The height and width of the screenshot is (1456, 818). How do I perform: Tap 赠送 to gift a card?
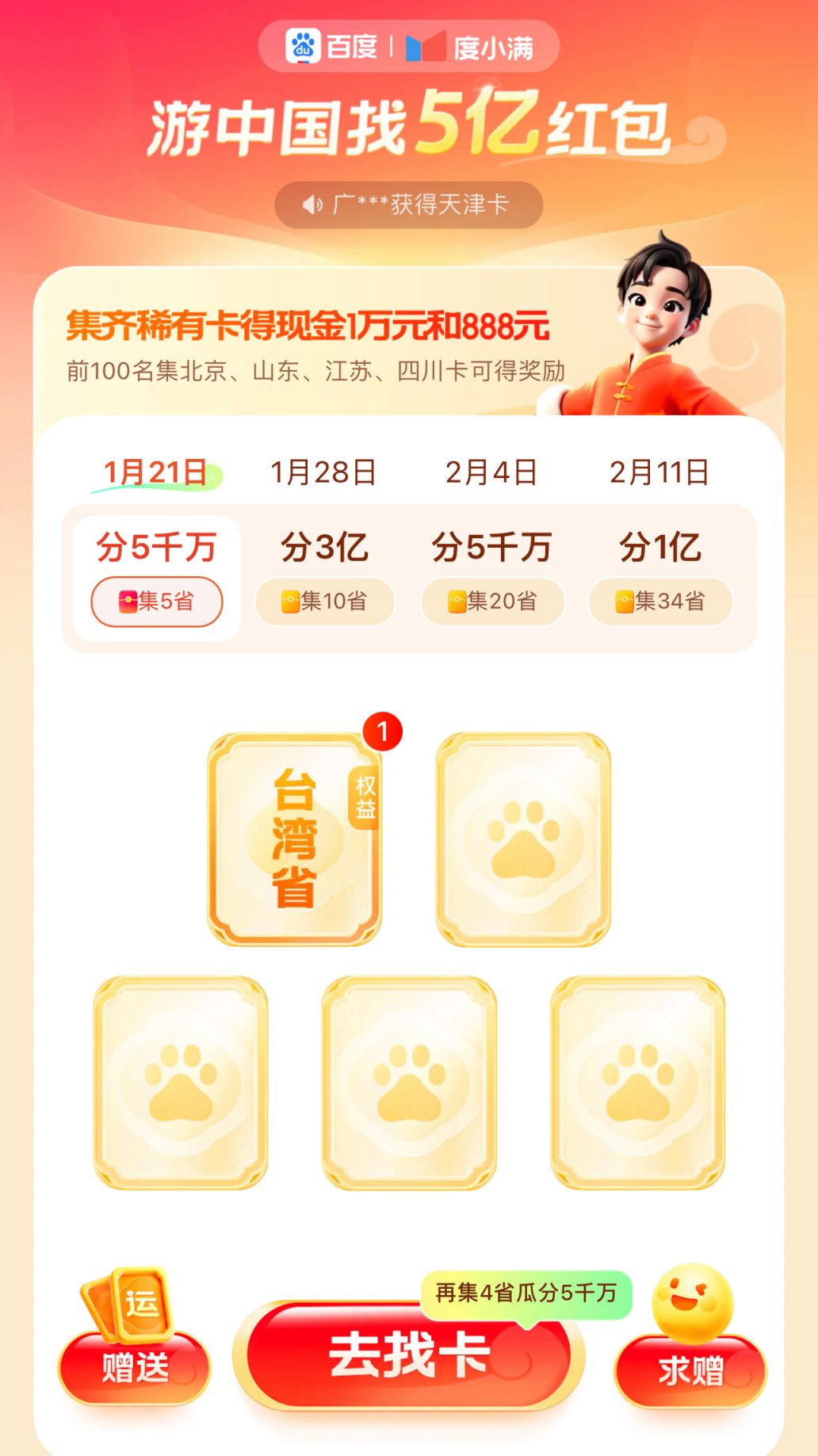tap(134, 1367)
